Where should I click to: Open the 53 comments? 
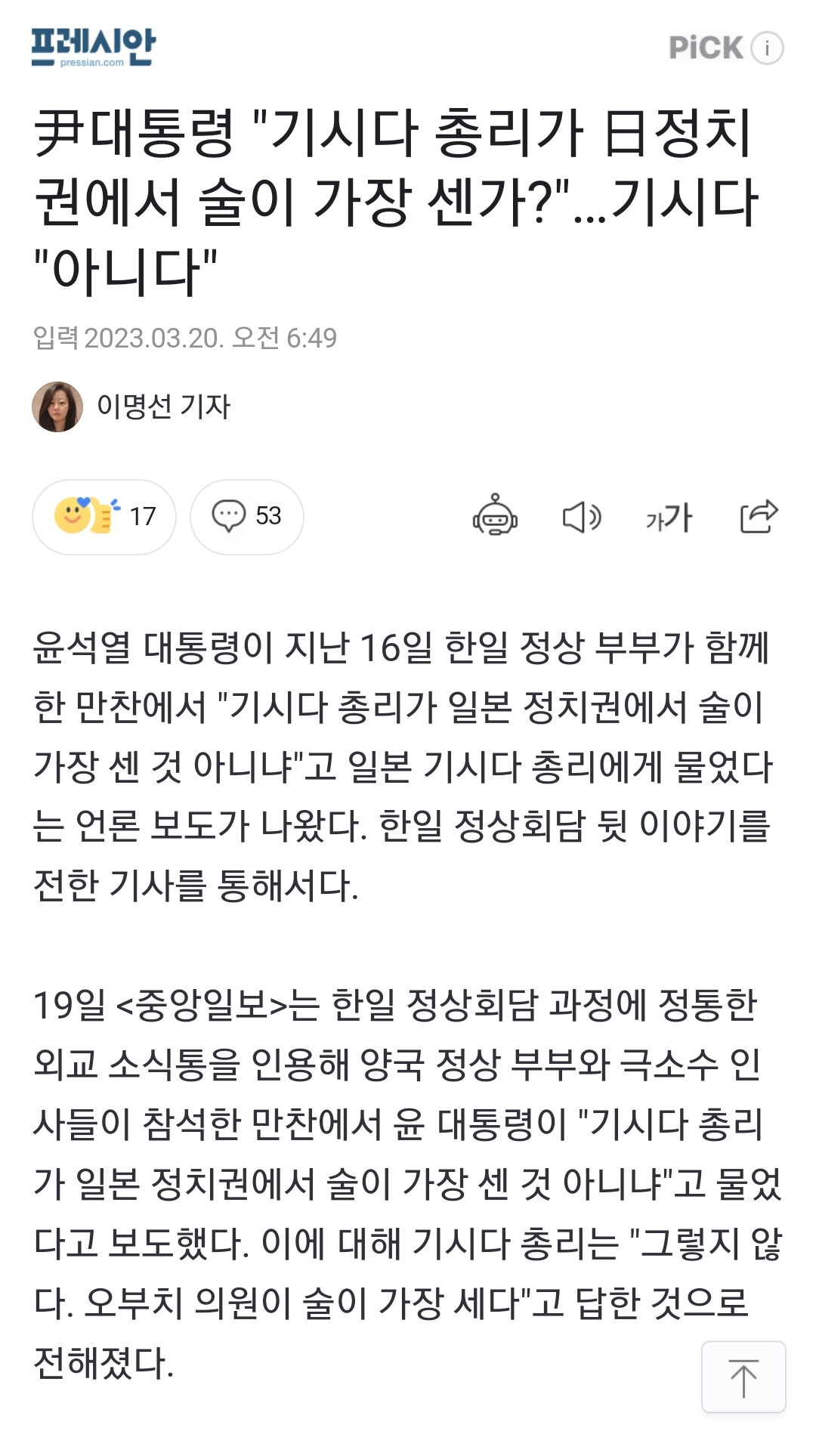247,517
